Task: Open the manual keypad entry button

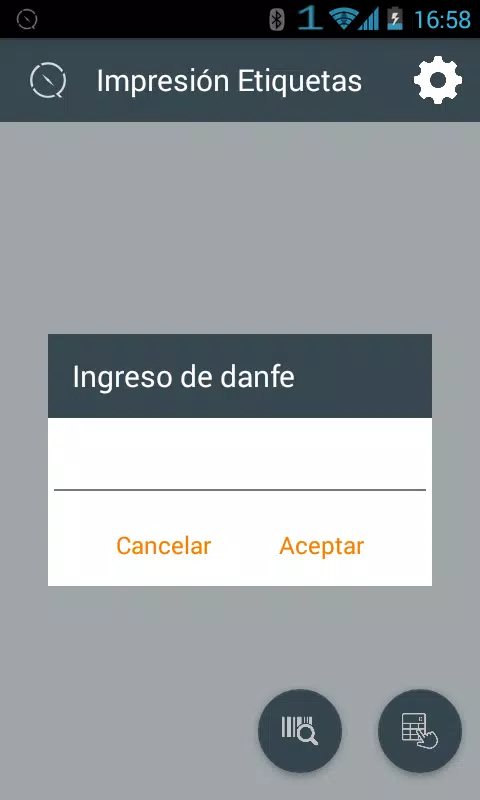Action: [x=420, y=731]
